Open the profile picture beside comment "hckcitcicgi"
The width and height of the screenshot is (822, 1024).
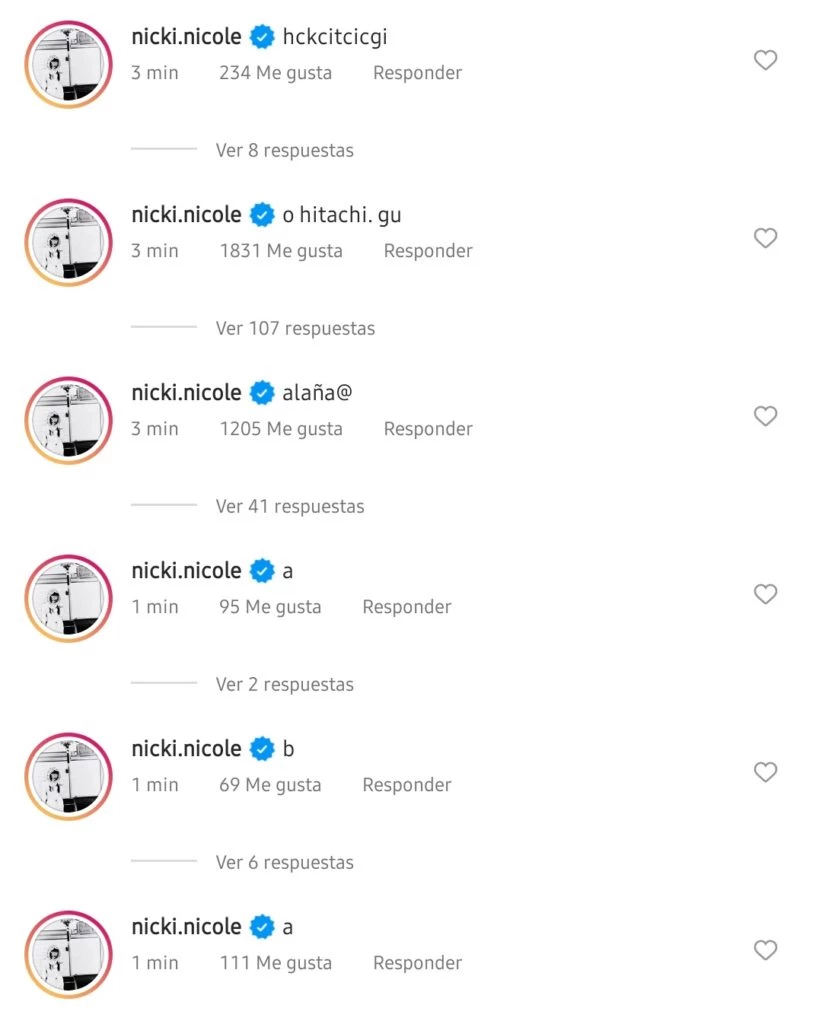point(68,64)
